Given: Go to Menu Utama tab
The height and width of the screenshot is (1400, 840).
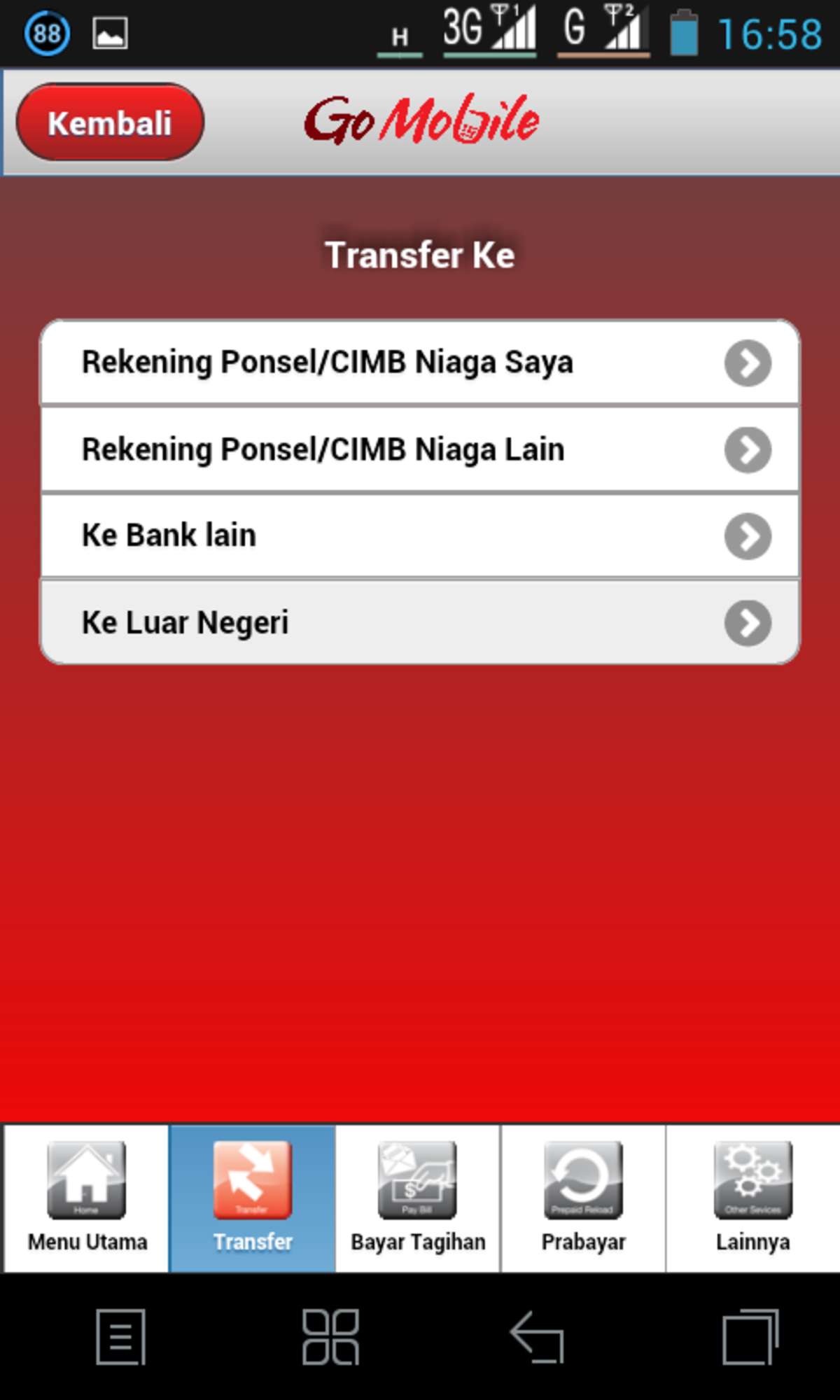Looking at the screenshot, I should pos(87,1198).
